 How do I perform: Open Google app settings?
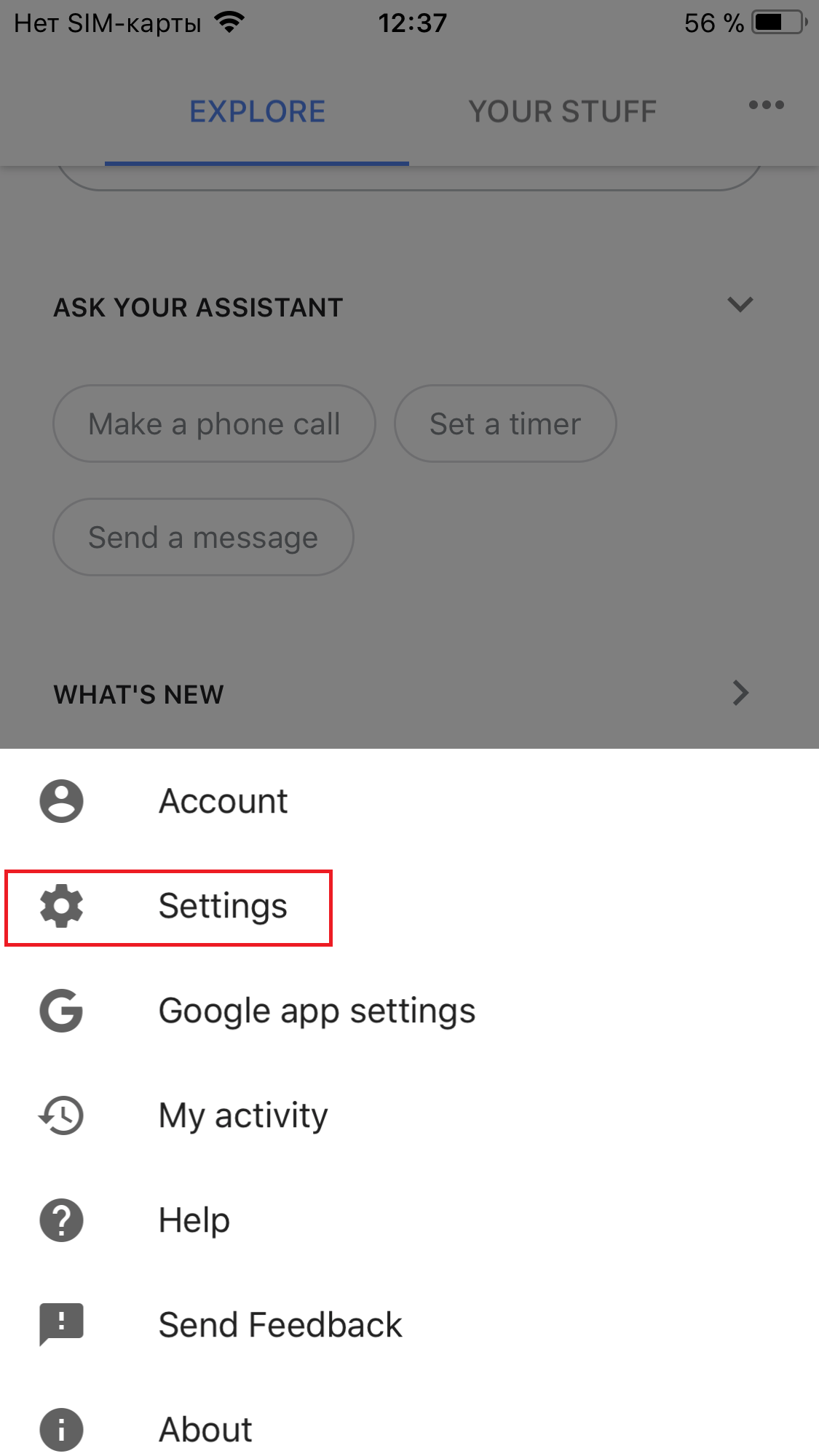click(317, 1011)
